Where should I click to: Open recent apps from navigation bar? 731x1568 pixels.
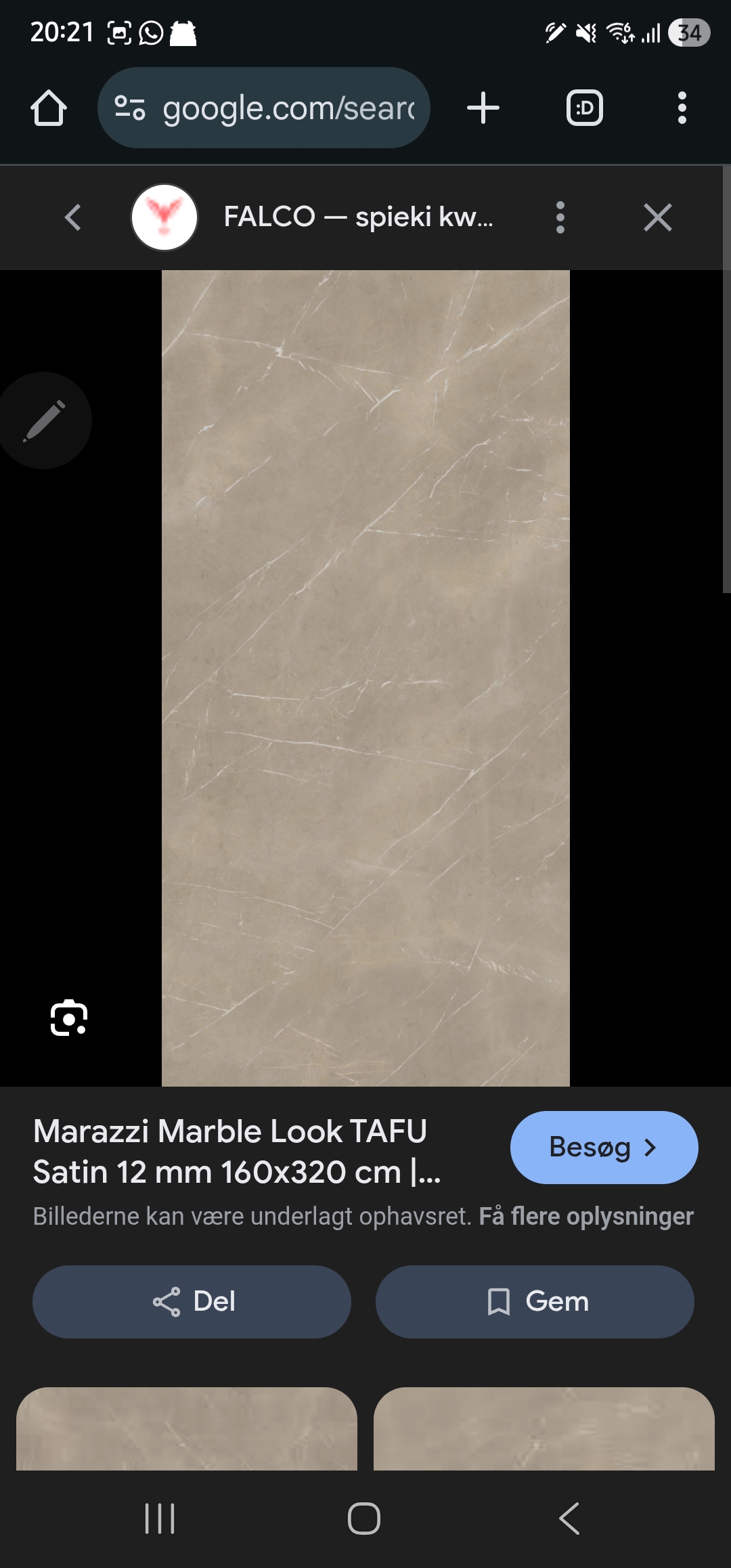[x=160, y=1518]
